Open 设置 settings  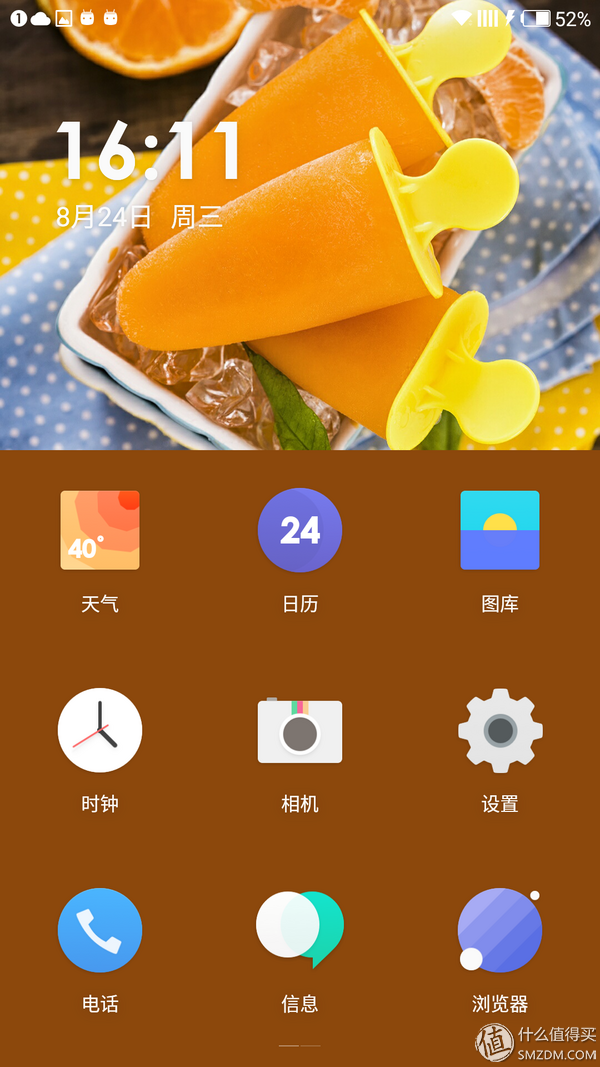click(500, 730)
